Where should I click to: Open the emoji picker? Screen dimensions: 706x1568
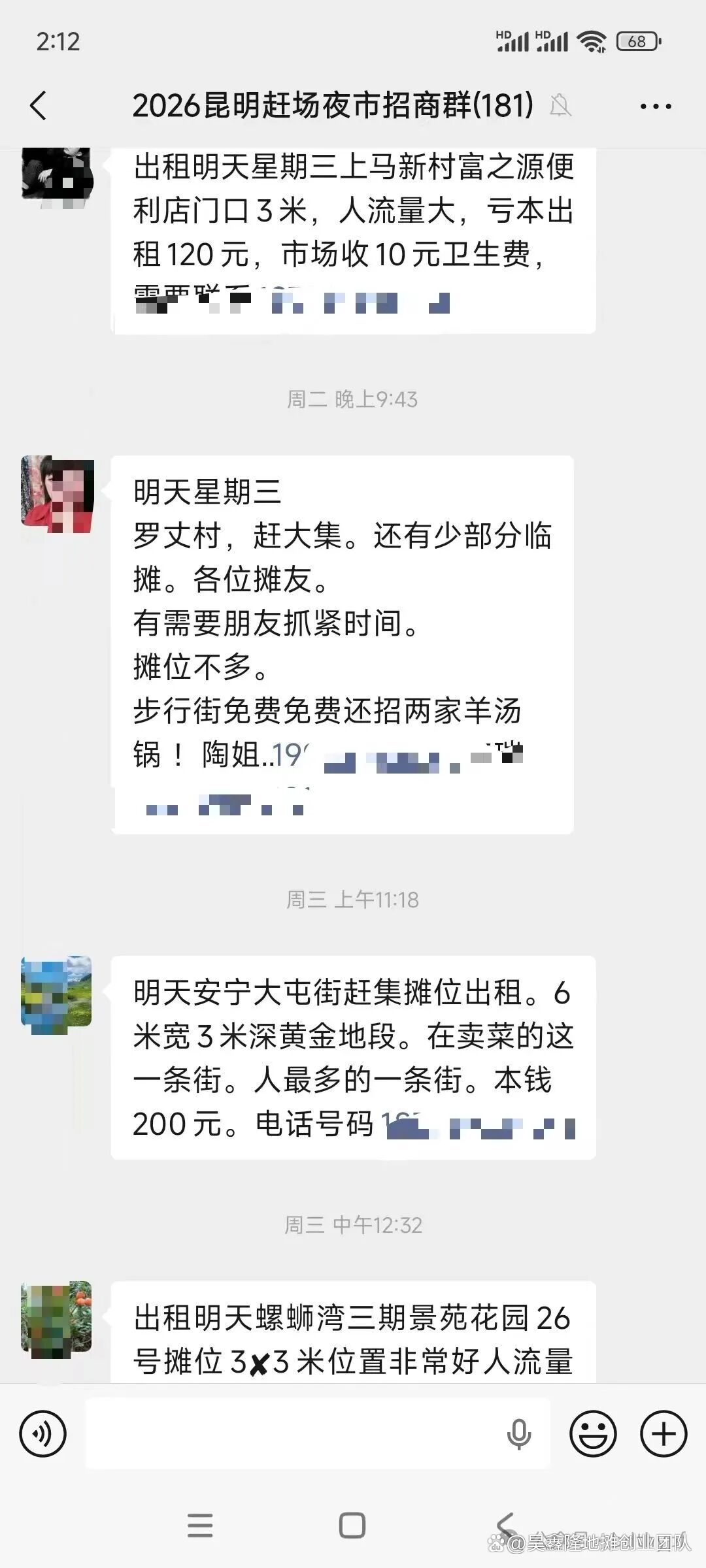pos(593,1434)
